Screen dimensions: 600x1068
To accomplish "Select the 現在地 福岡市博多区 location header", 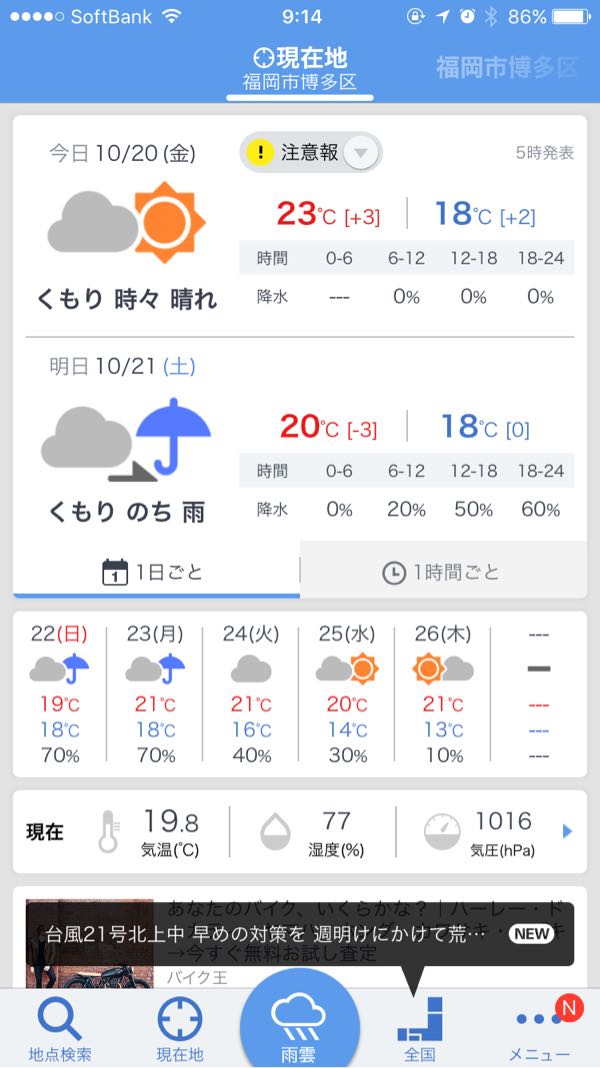I will click(x=300, y=68).
